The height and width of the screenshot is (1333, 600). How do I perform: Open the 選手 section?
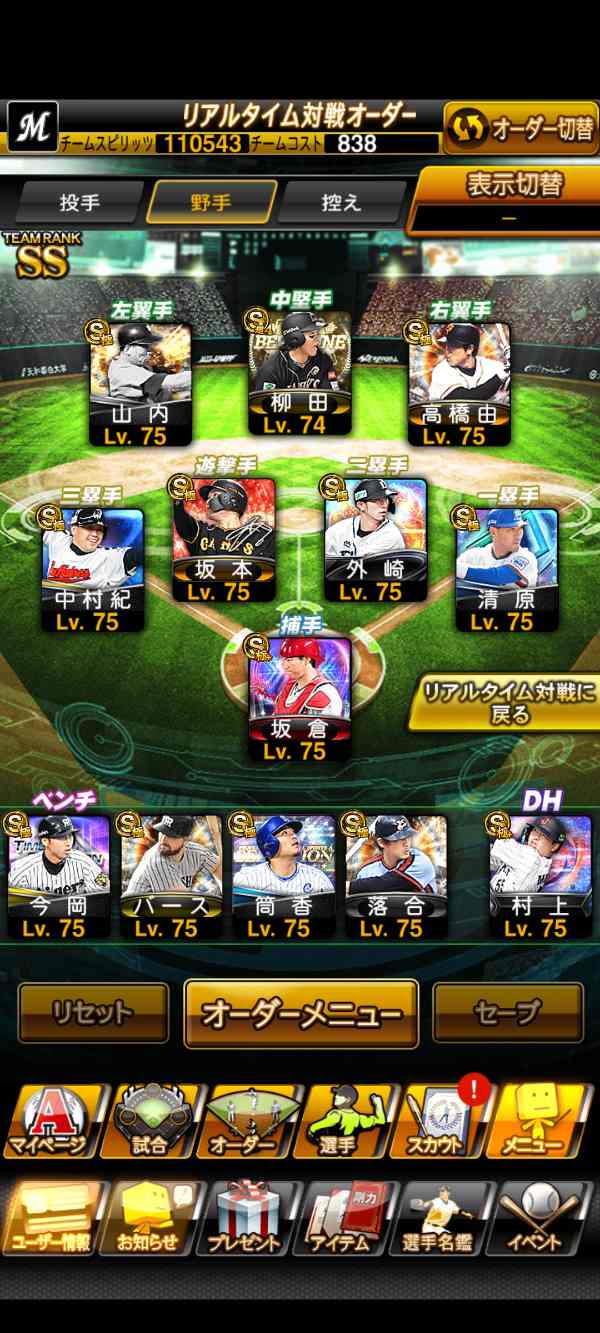click(349, 1122)
